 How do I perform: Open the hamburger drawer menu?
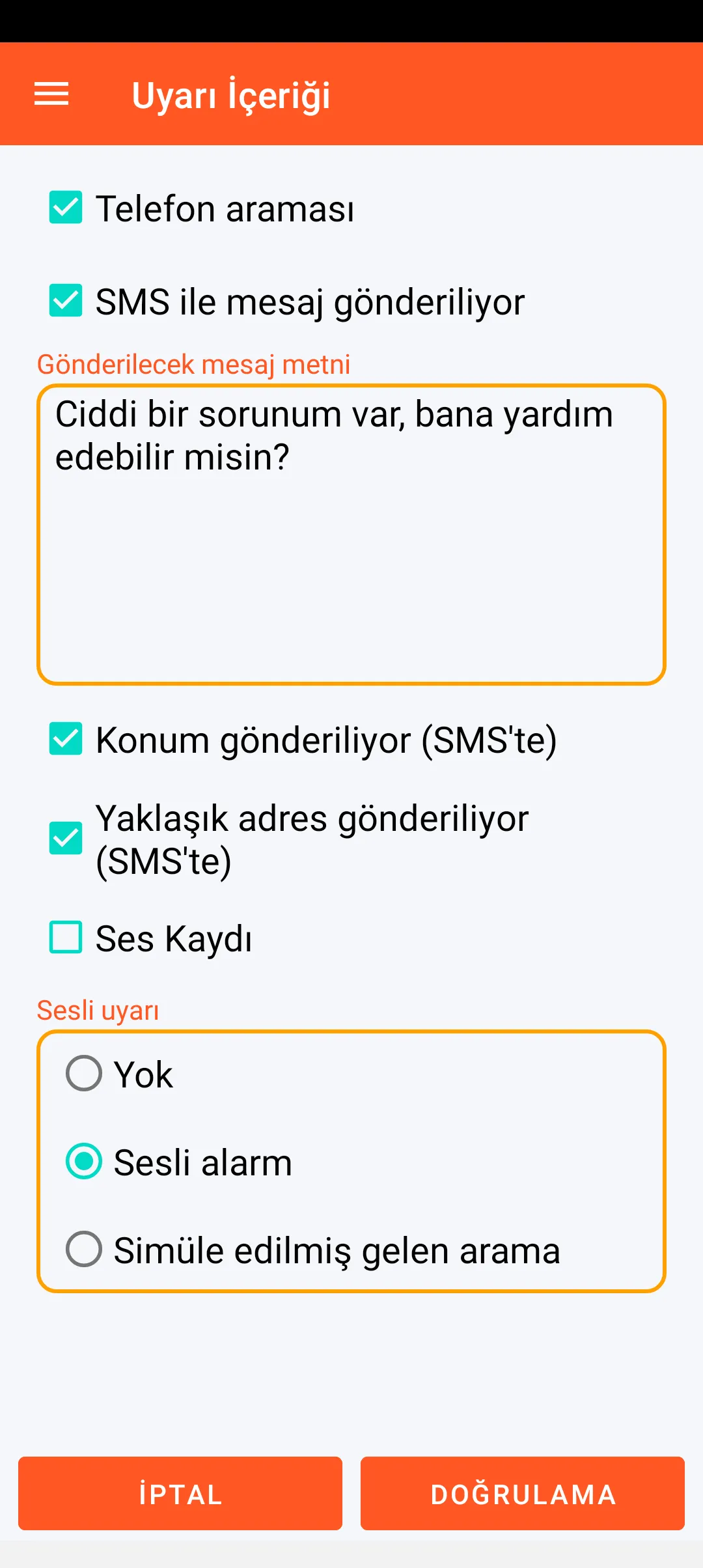tap(51, 94)
